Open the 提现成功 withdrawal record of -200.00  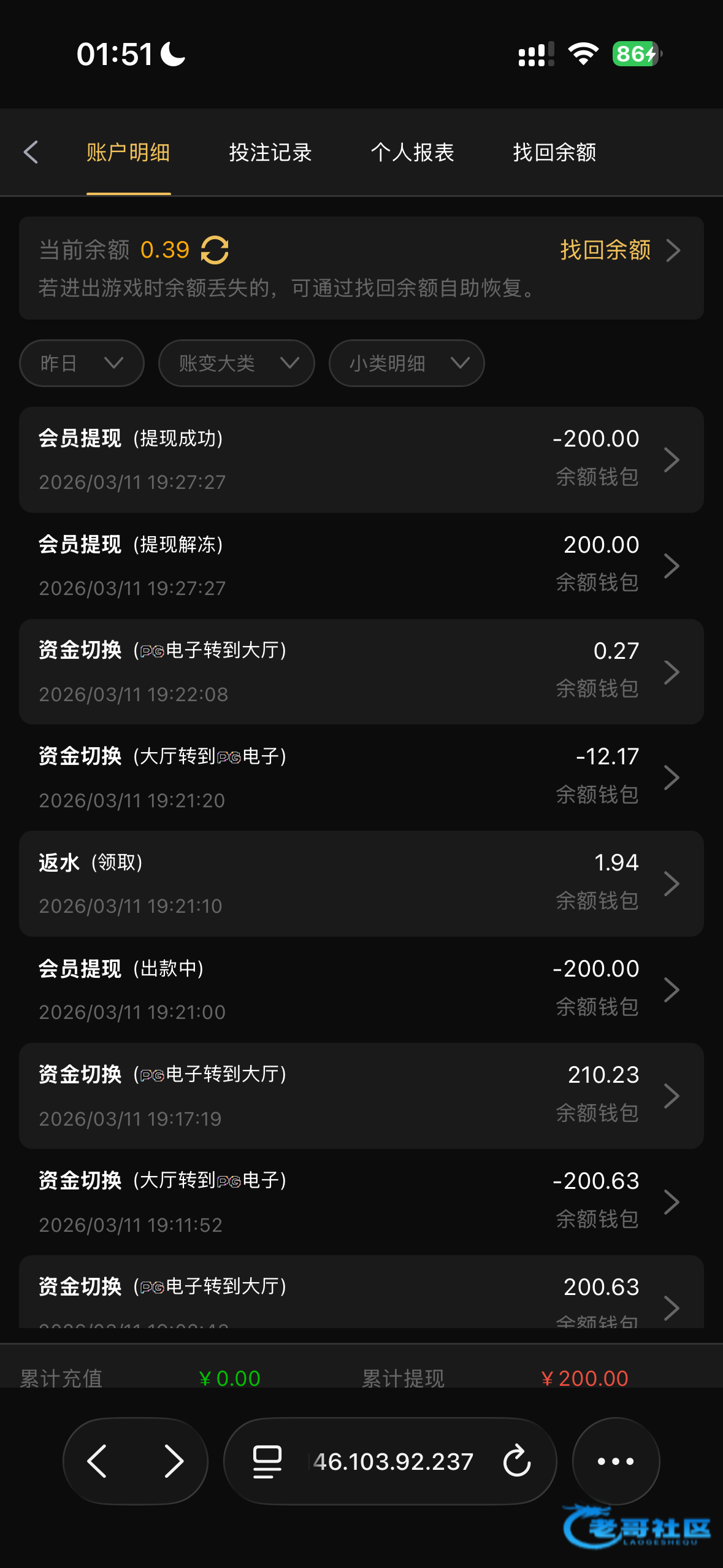point(361,459)
